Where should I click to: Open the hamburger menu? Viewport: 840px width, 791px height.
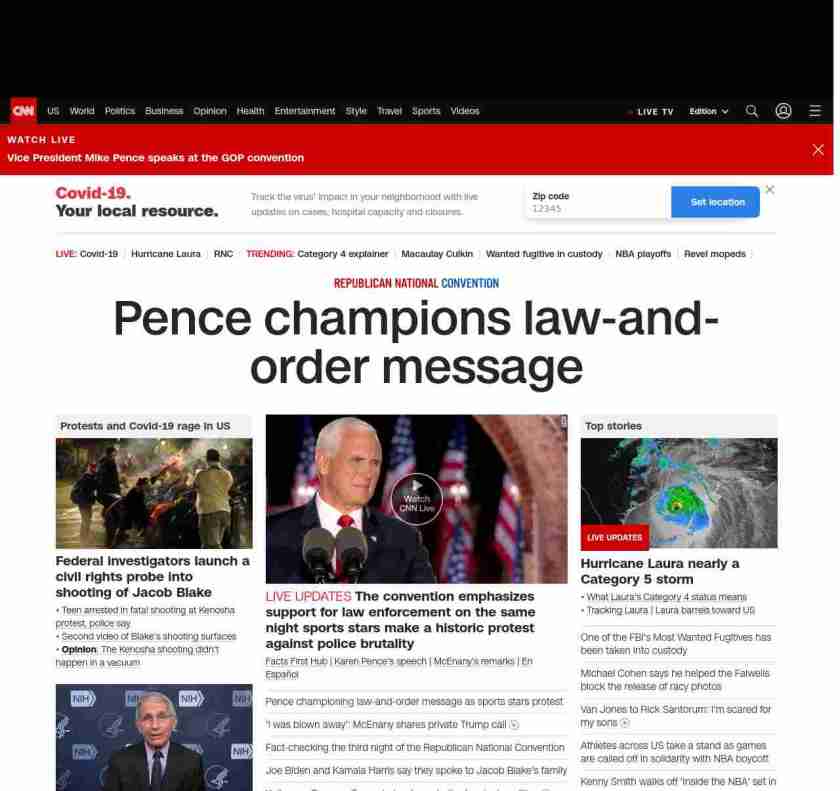815,111
